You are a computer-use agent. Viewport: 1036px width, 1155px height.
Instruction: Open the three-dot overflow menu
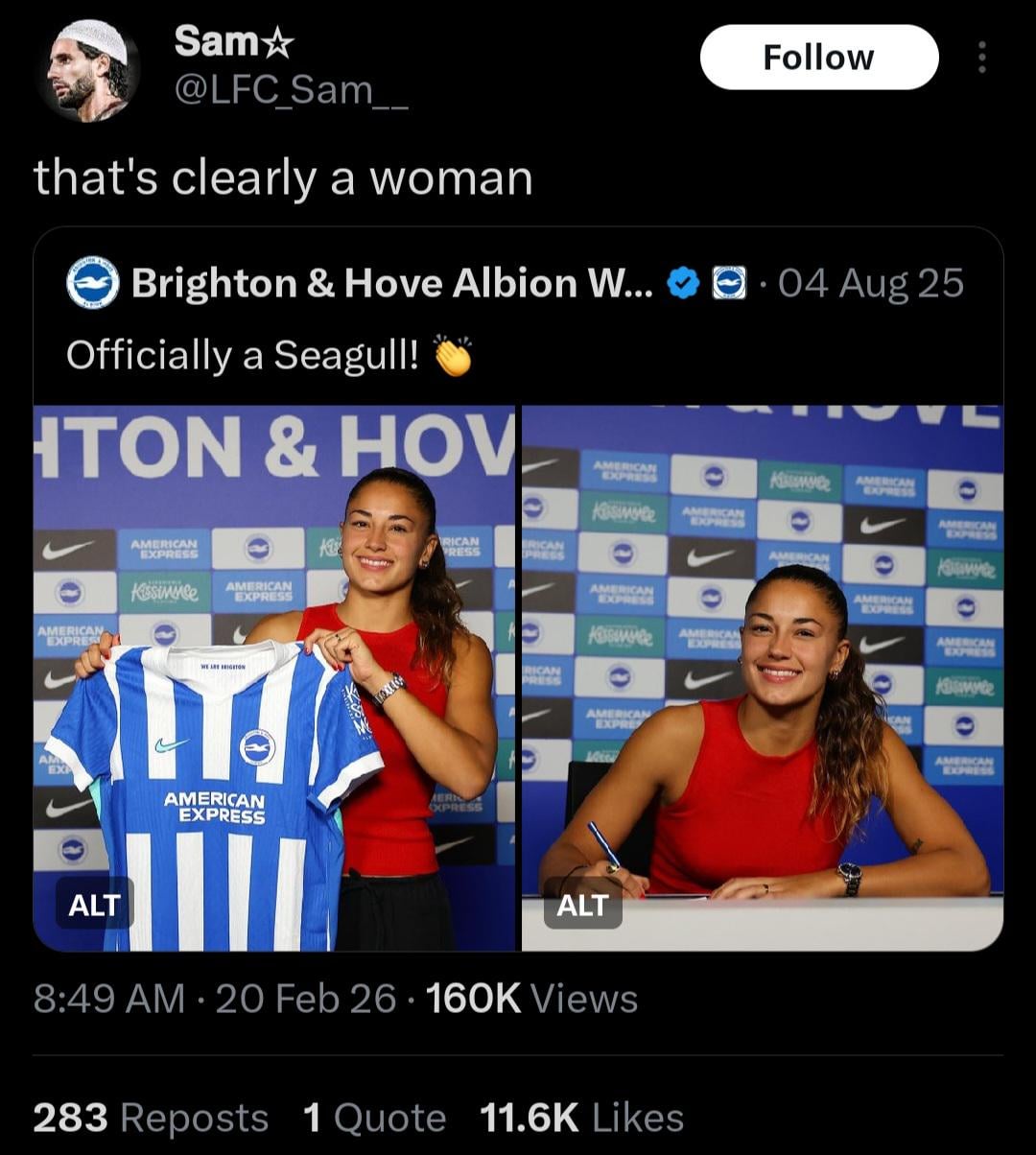pyautogui.click(x=981, y=58)
